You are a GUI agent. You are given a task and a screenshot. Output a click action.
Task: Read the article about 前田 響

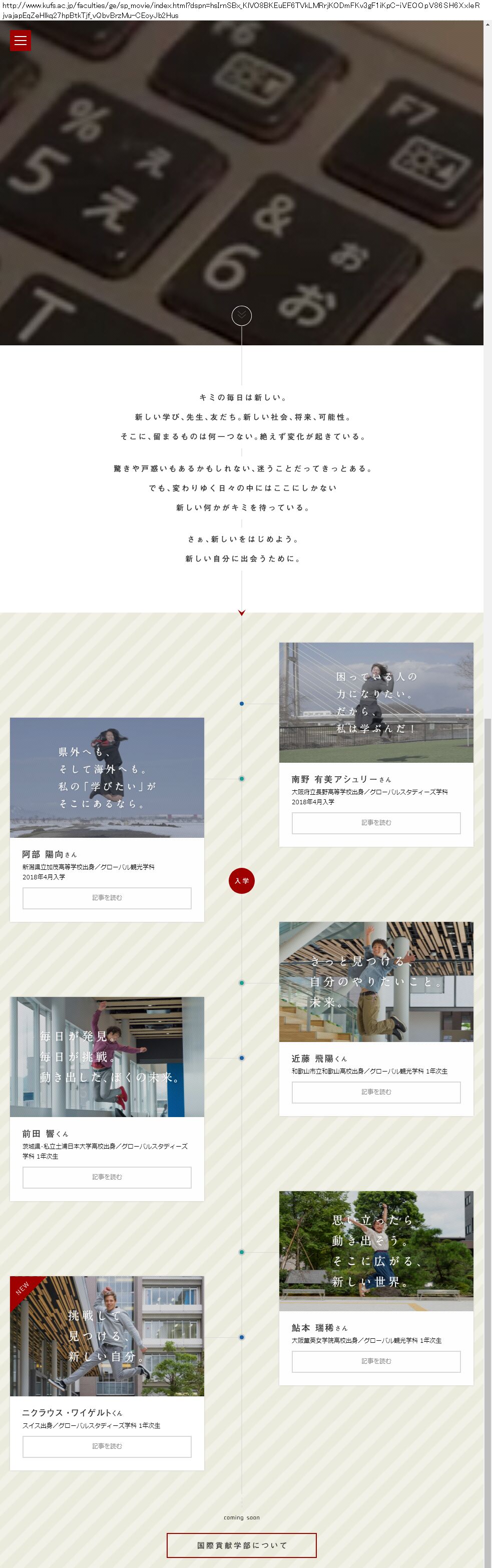point(107,1177)
